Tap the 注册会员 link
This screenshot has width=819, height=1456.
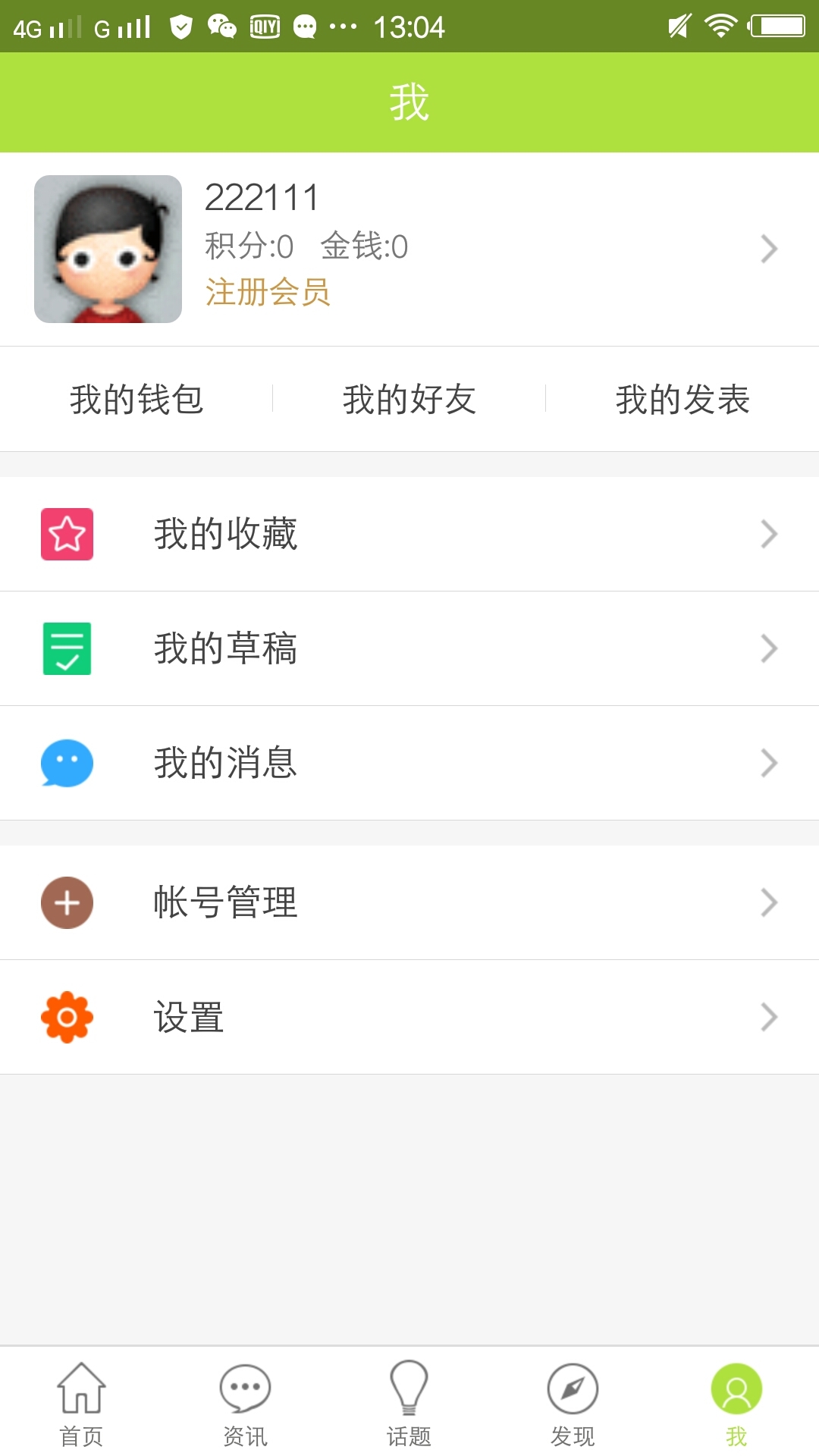tap(267, 292)
